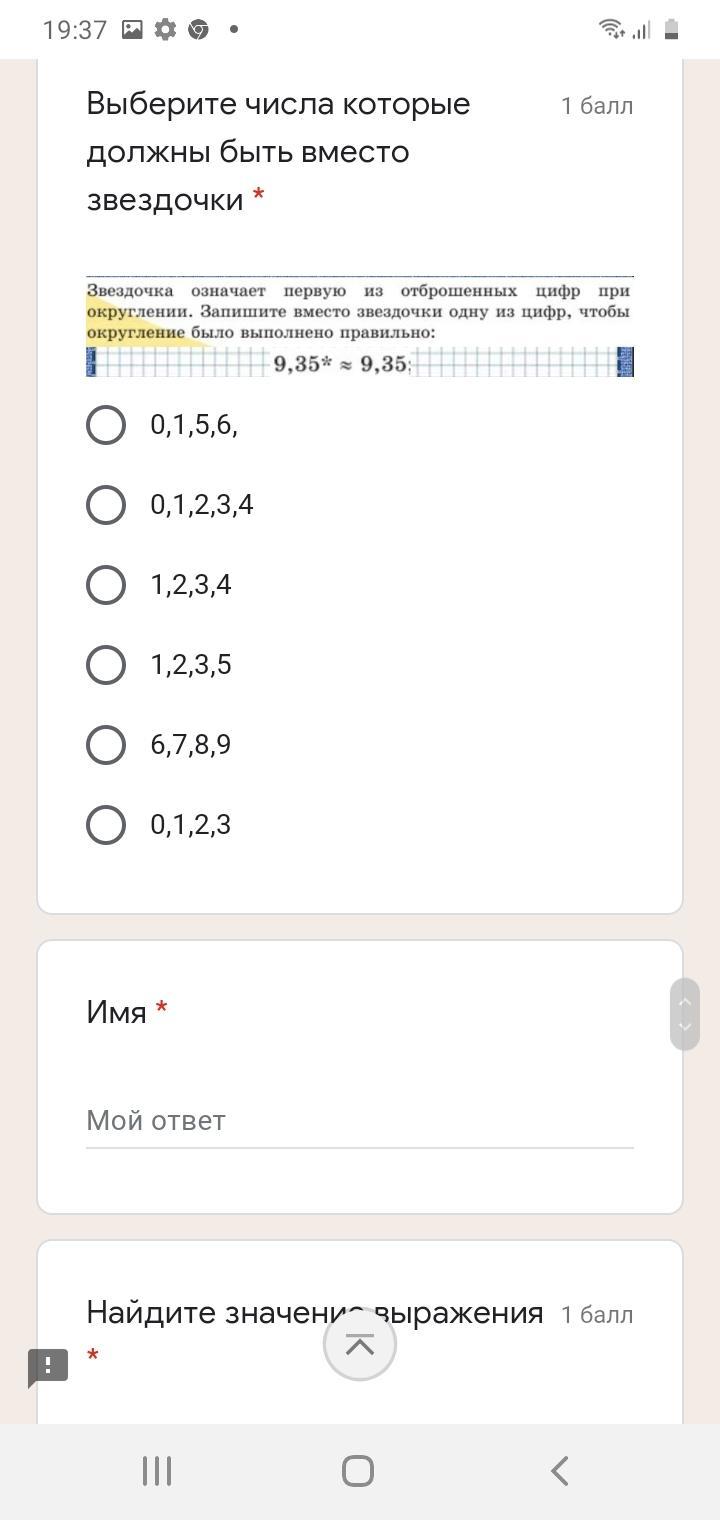720x1520 pixels.
Task: Open the report problem feedback icon
Action: click(48, 1367)
